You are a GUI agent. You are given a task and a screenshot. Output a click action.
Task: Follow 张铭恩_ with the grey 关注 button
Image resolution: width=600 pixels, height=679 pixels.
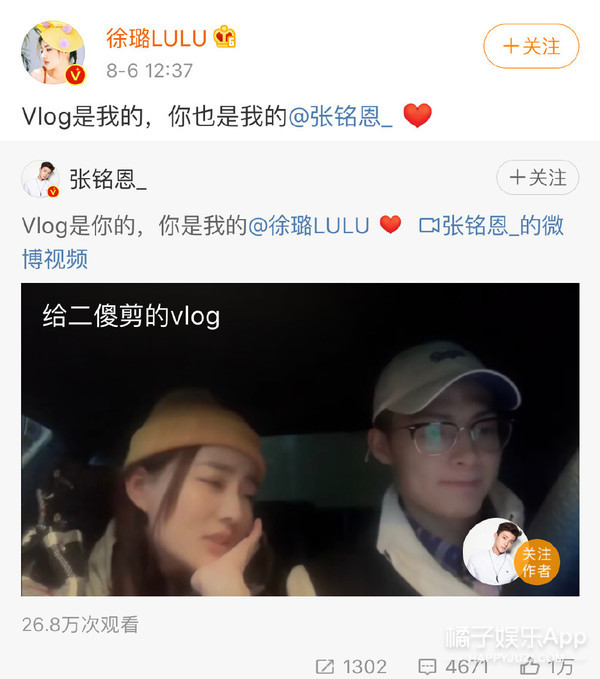point(537,178)
